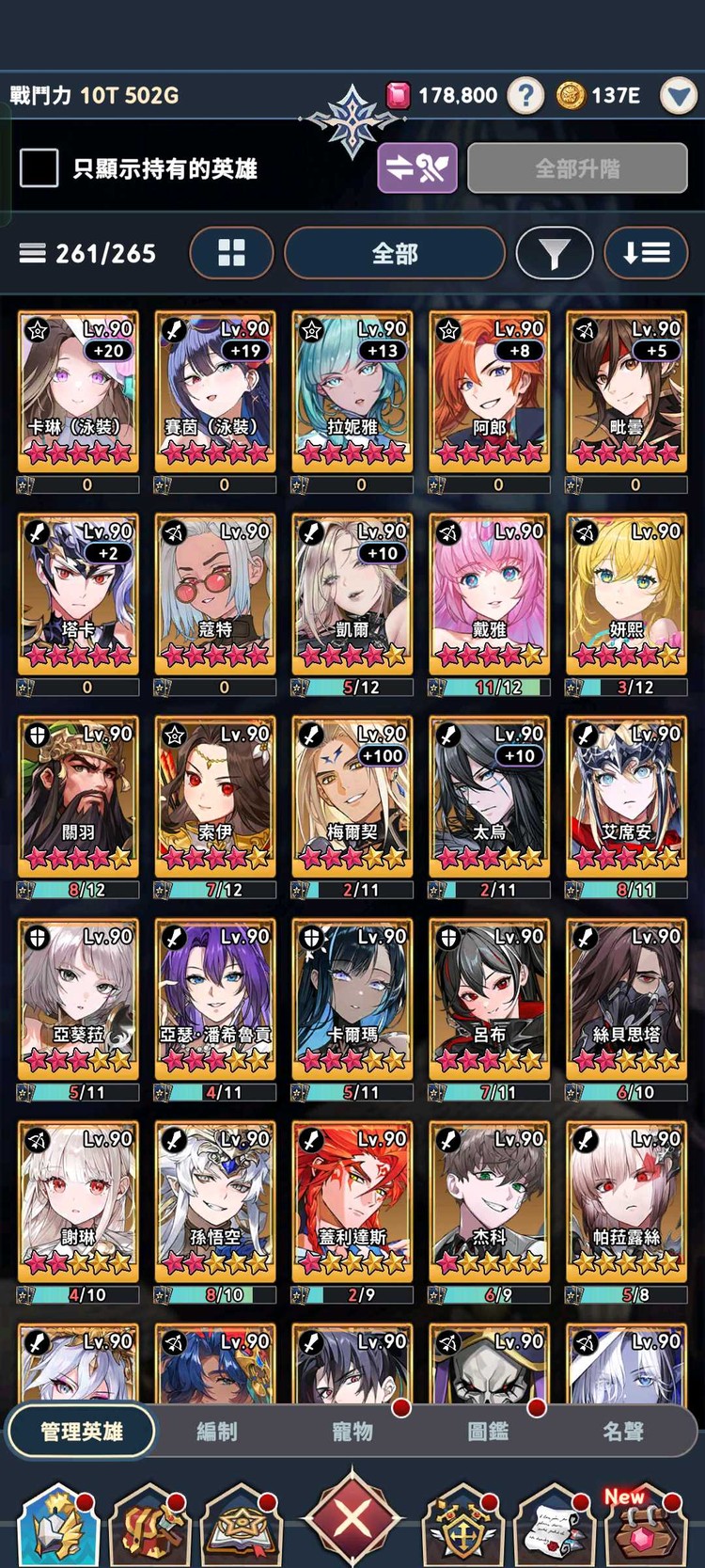Open hero card 呂布
Image resolution: width=705 pixels, height=1568 pixels.
[490, 998]
